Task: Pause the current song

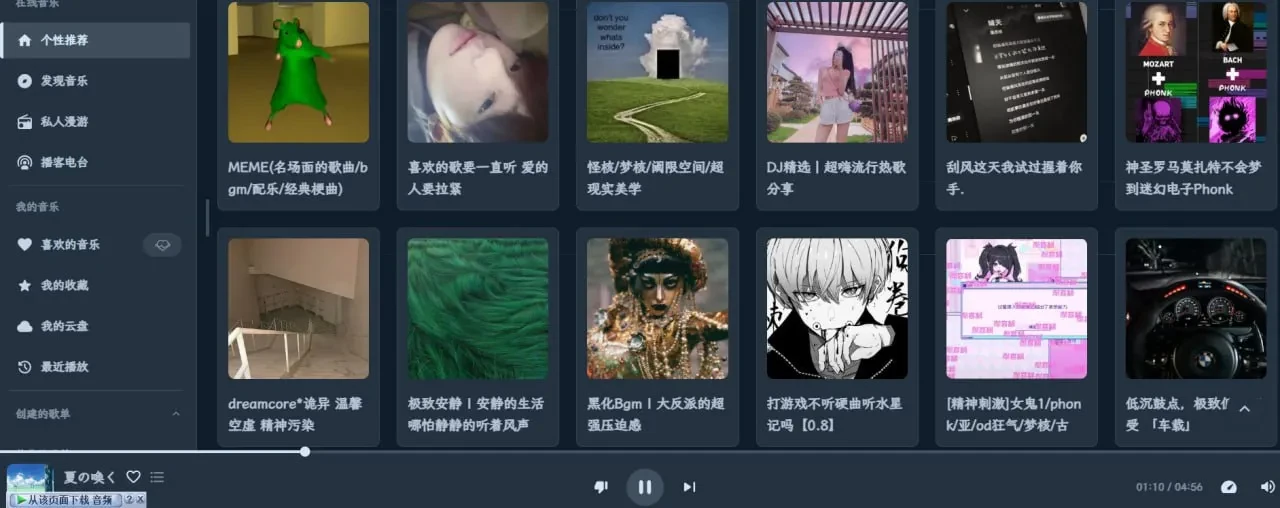Action: pyautogui.click(x=645, y=487)
